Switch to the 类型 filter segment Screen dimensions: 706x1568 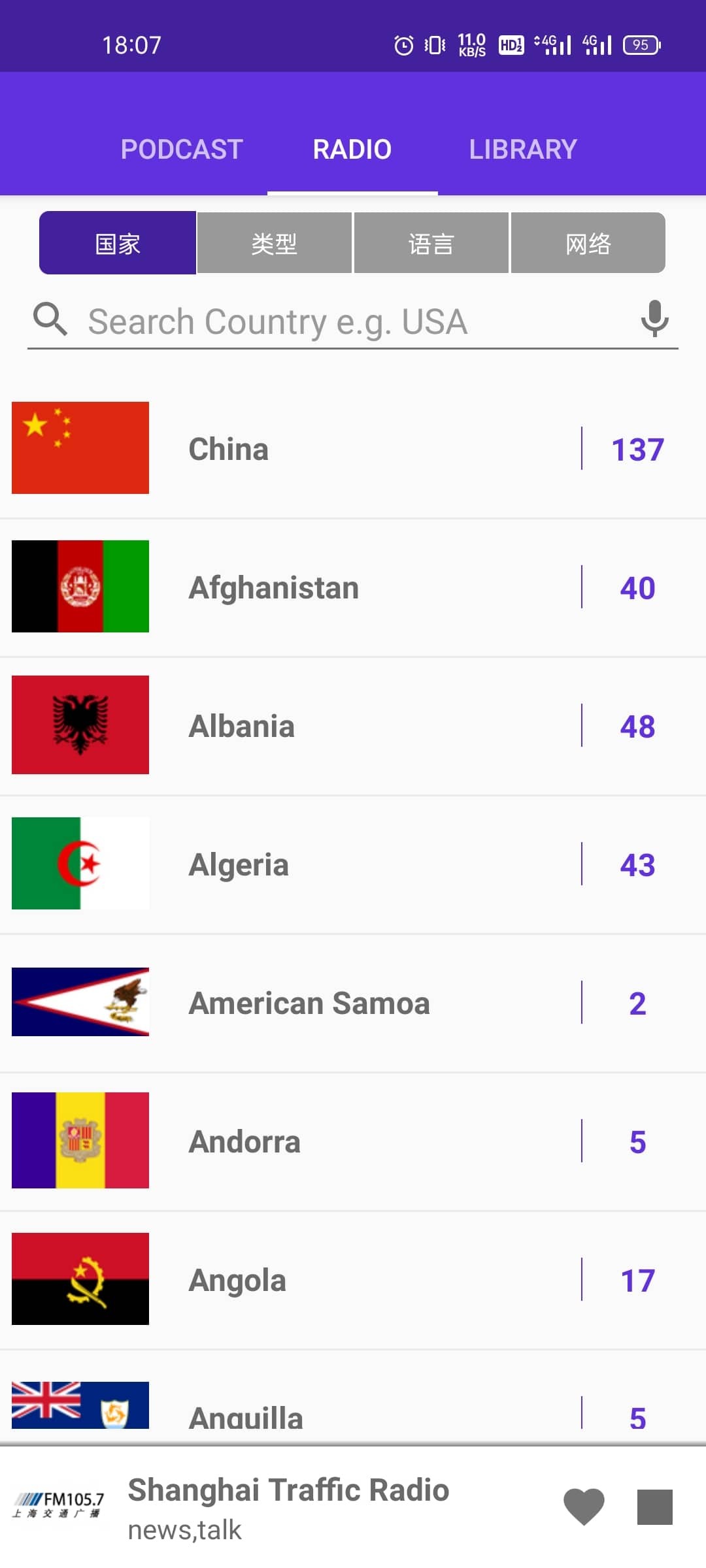click(275, 243)
